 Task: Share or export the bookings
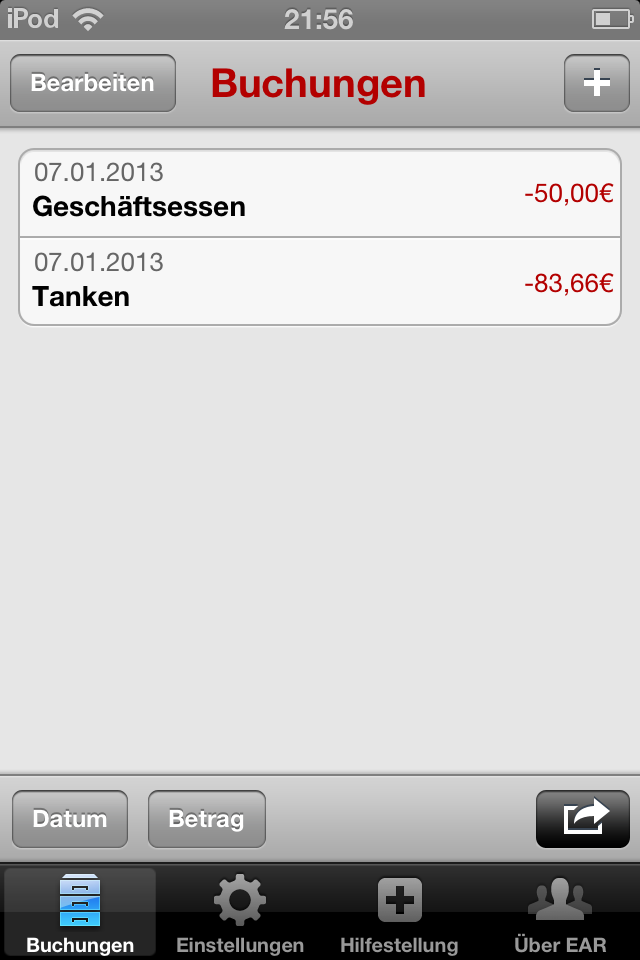tap(585, 819)
